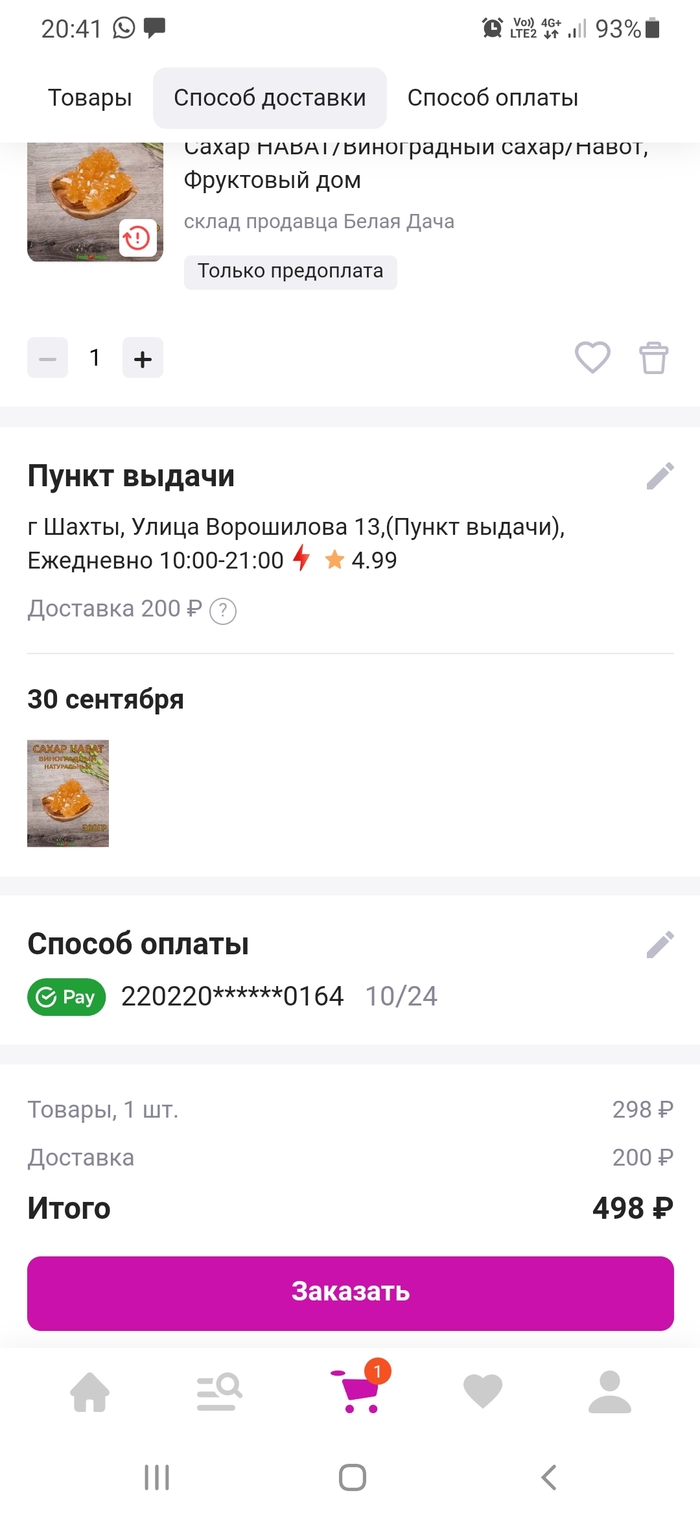Switch to the Товары tab

(x=90, y=98)
